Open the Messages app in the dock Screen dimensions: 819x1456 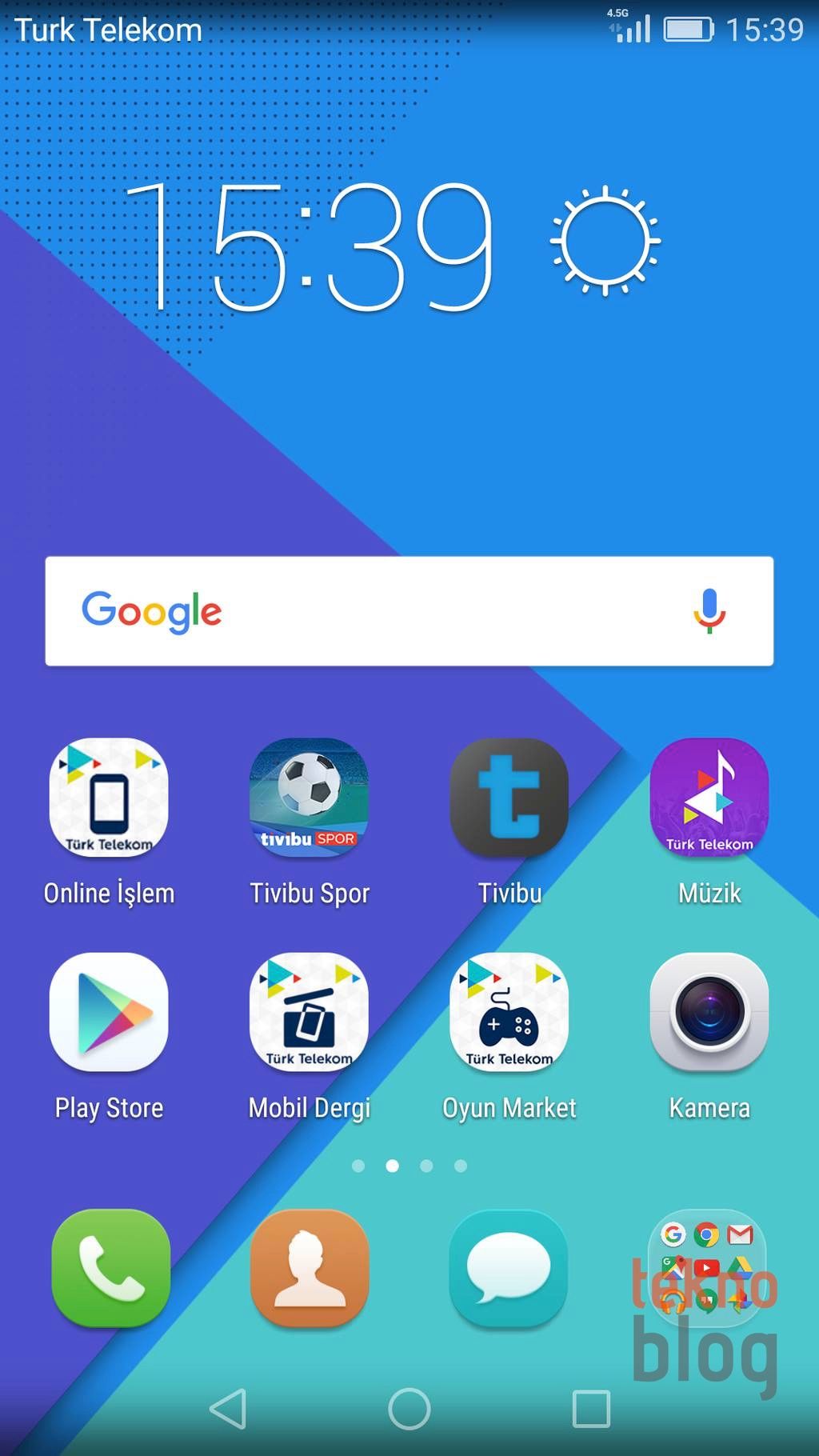[509, 1268]
